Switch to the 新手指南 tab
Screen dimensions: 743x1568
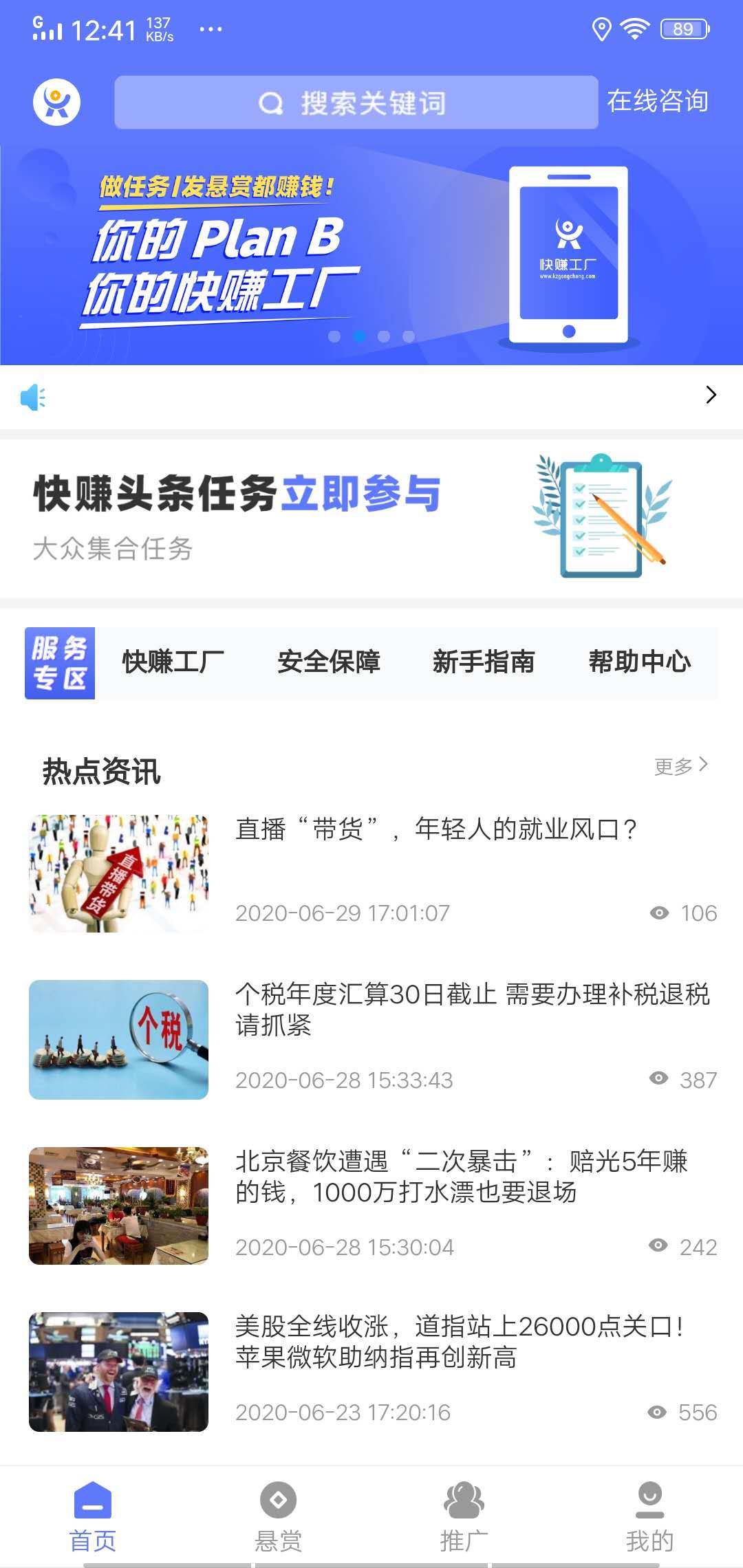[x=486, y=662]
